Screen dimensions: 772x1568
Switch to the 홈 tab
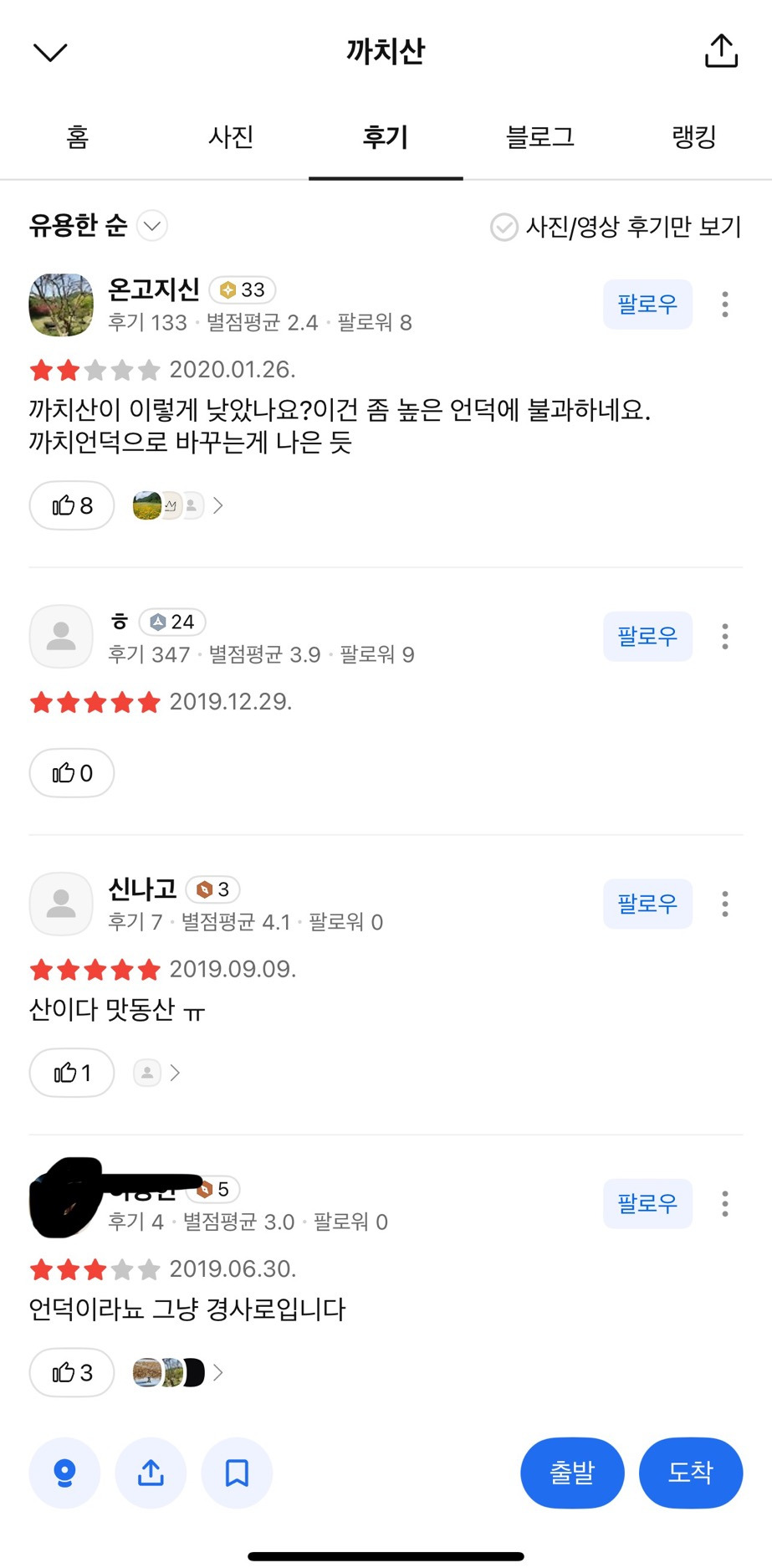click(77, 137)
